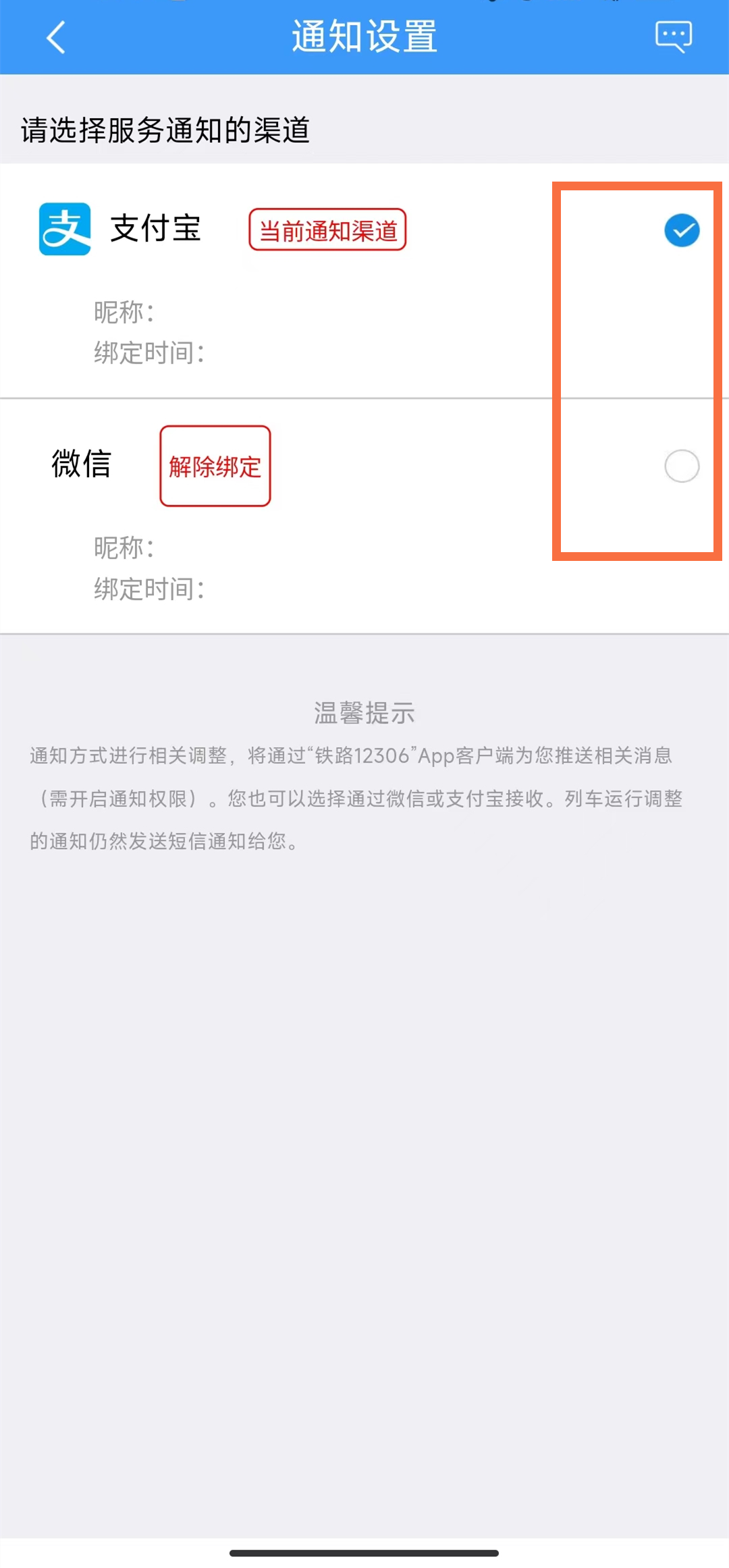The image size is (729, 1568).
Task: Select WeChat (微信) as notification channel
Action: (x=682, y=466)
